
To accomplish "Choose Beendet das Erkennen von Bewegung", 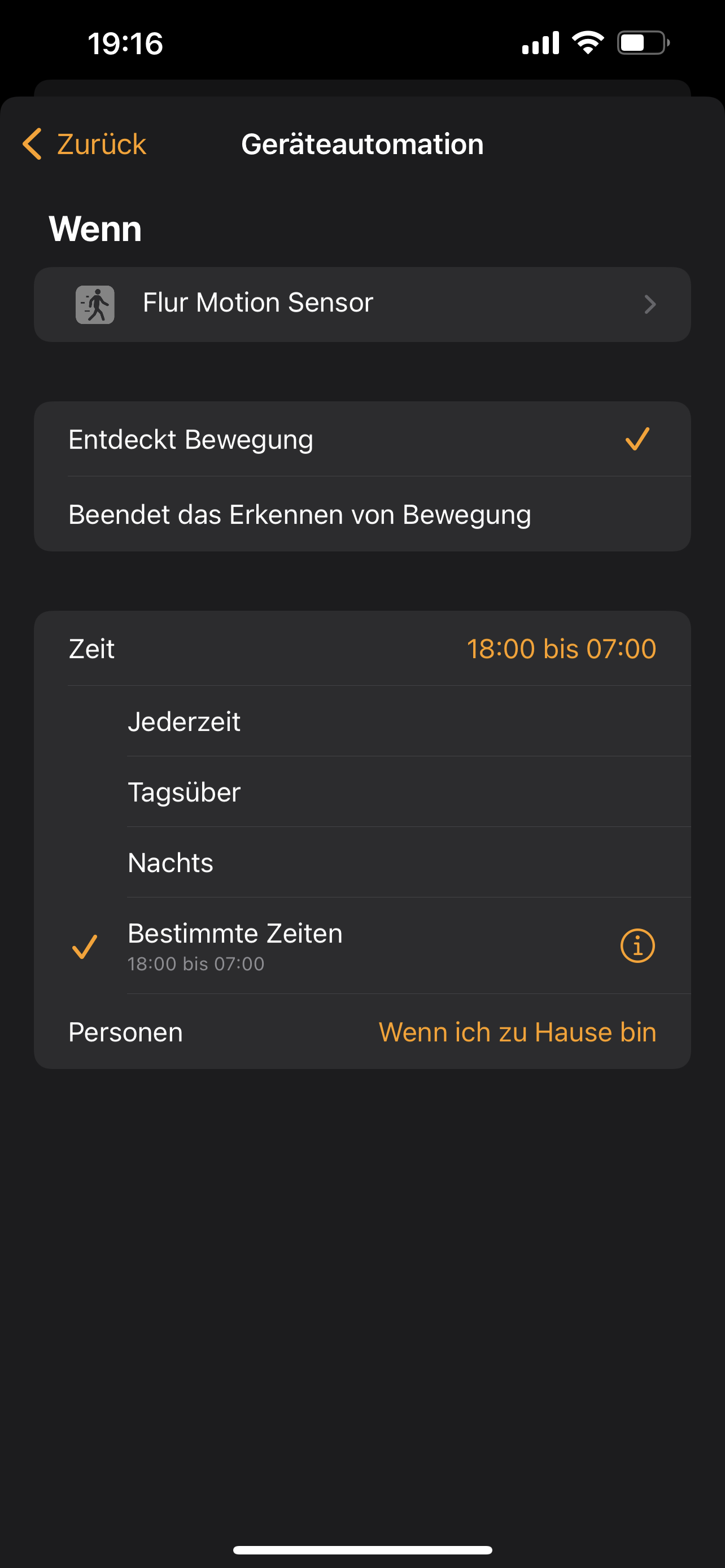I will pos(362,514).
